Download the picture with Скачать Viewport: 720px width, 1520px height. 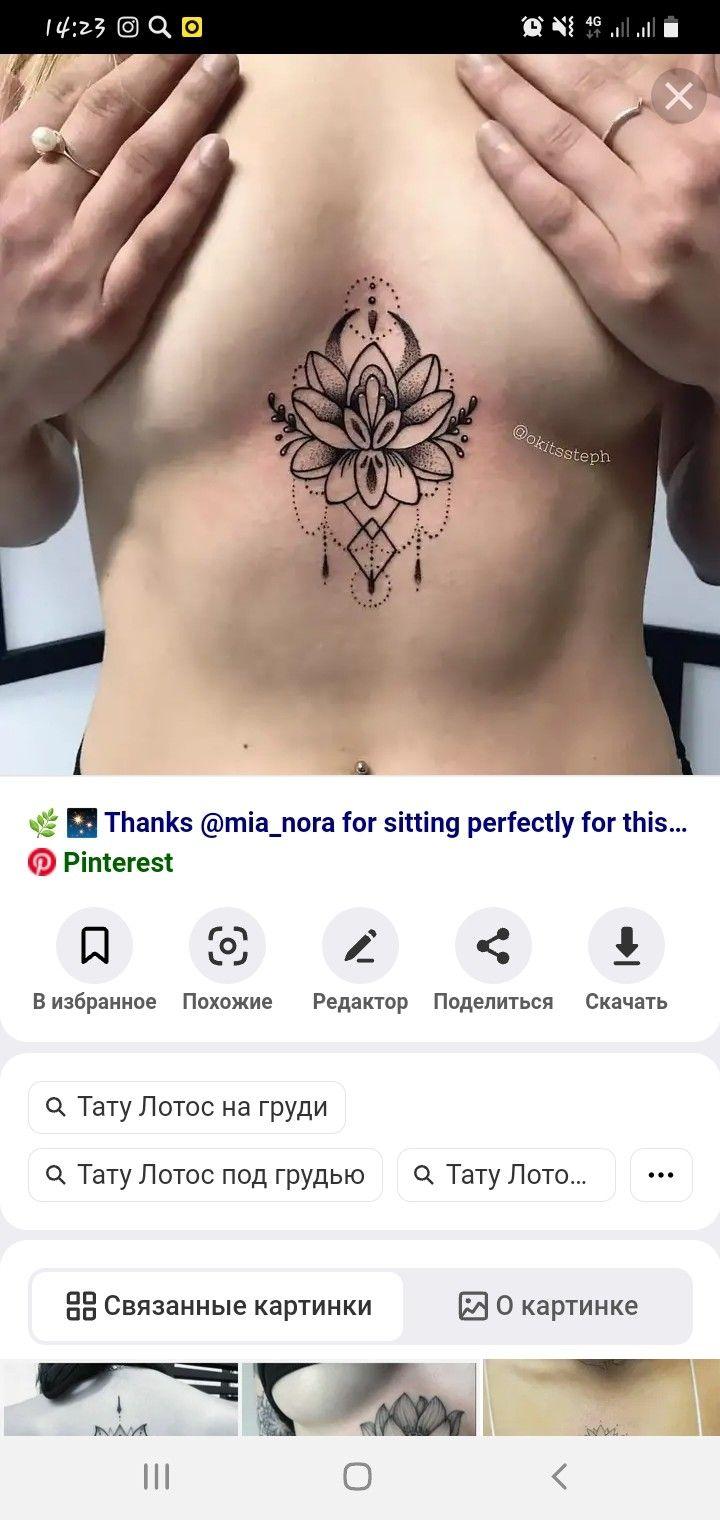coord(626,961)
